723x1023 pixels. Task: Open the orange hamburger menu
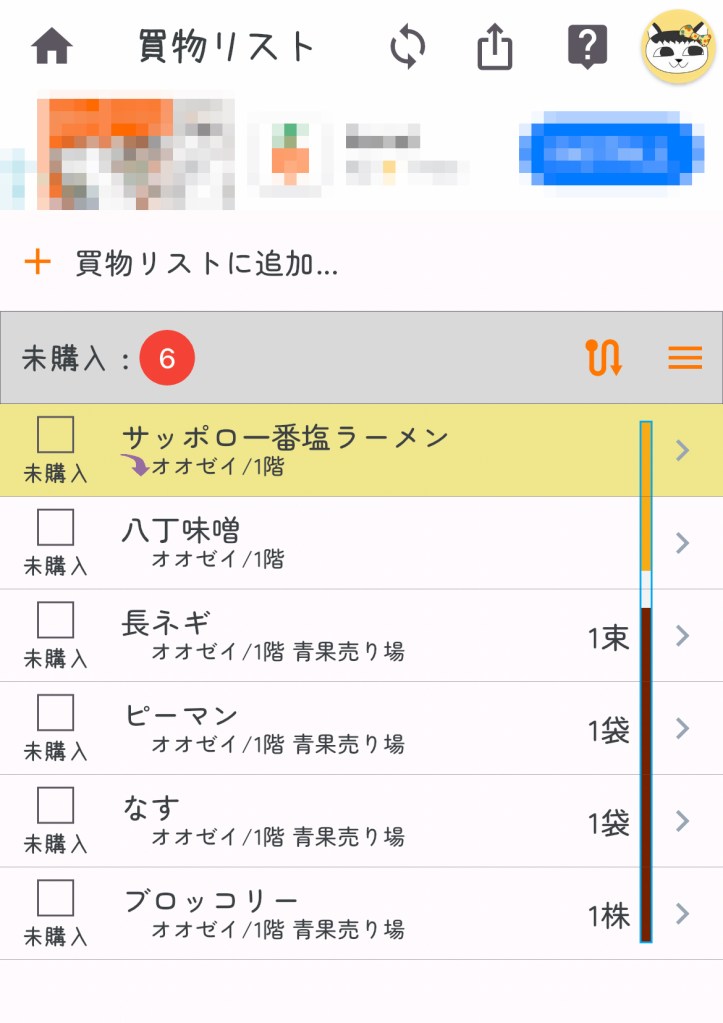pyautogui.click(x=685, y=358)
